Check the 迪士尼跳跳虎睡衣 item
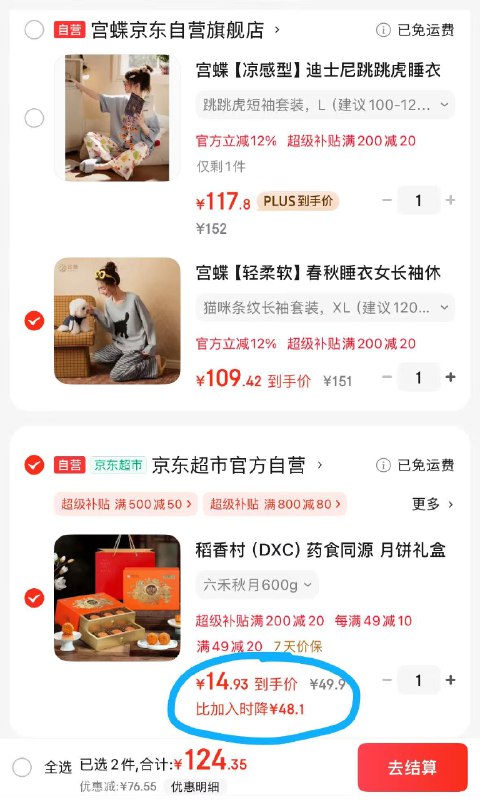 [x=34, y=118]
